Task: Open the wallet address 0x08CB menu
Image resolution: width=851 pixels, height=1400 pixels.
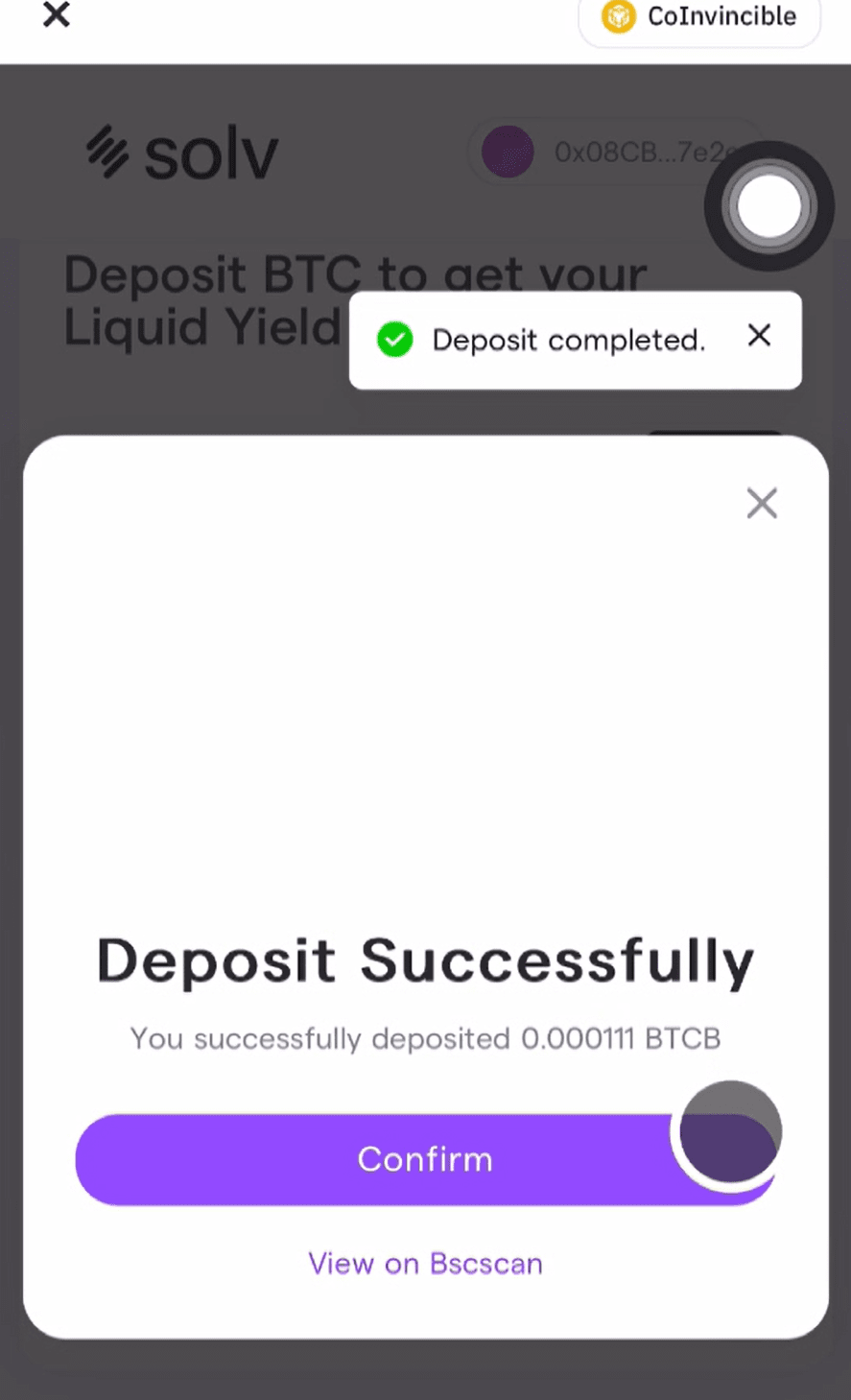Action: (604, 153)
